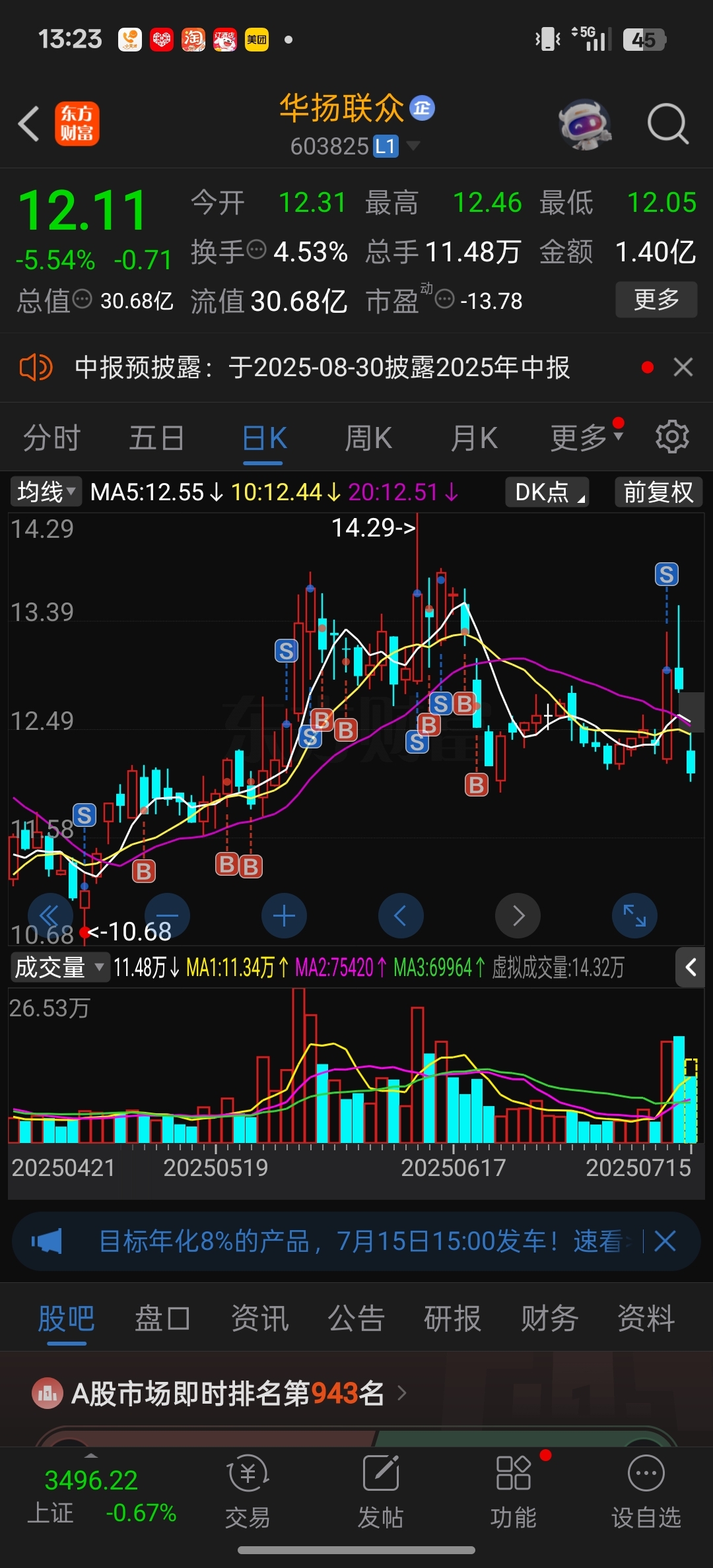Zoom in chart with plus button

284,916
